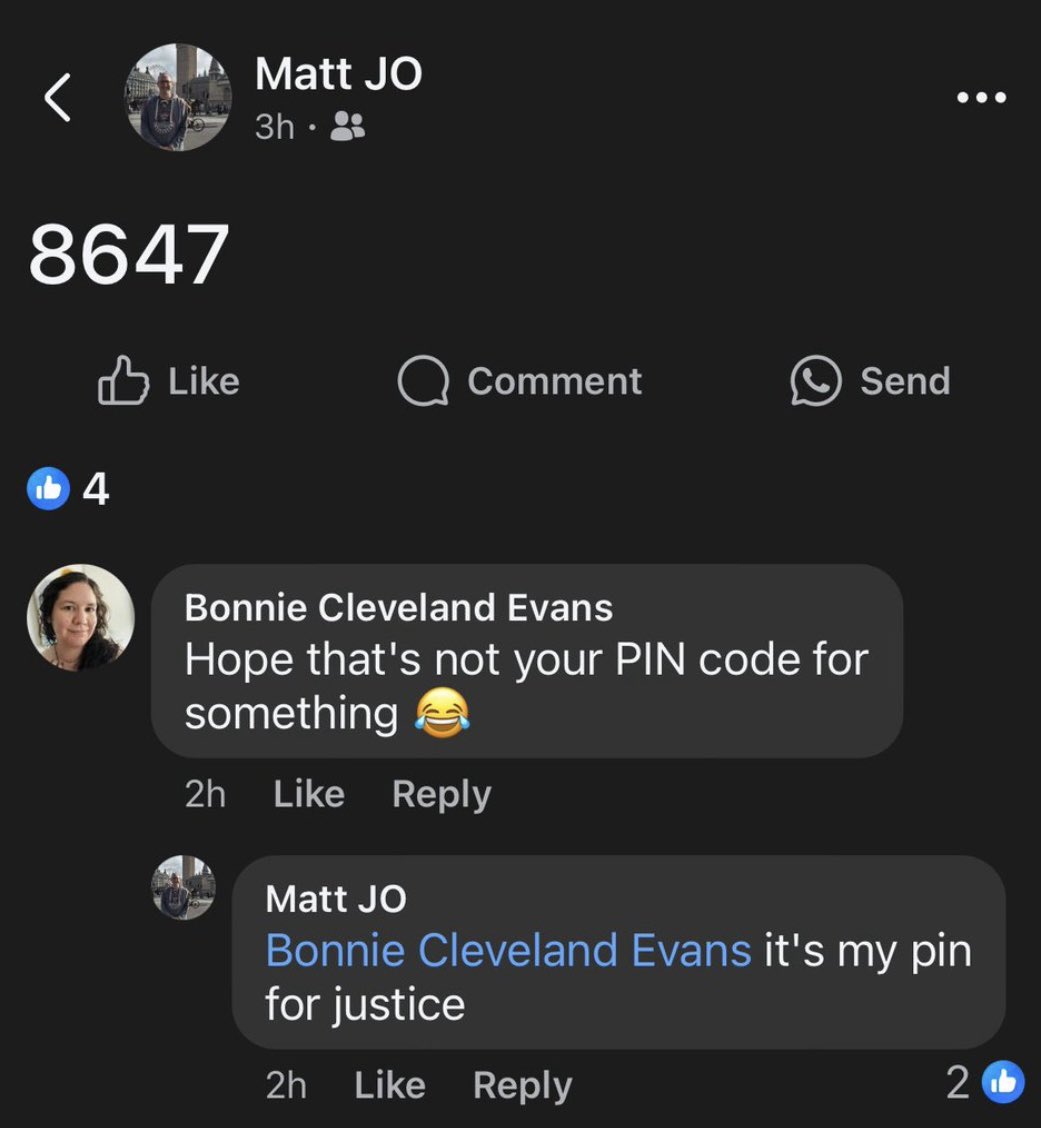Like Matt JO's reply comment

pos(389,1083)
